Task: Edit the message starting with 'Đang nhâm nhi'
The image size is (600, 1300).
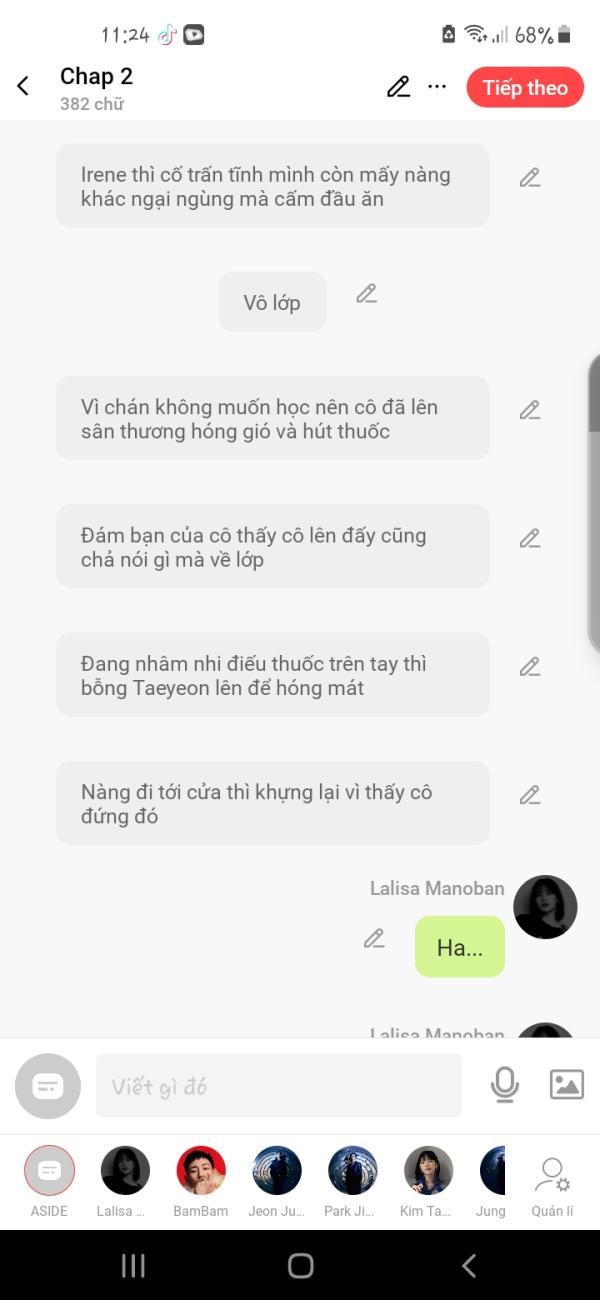Action: click(x=530, y=666)
